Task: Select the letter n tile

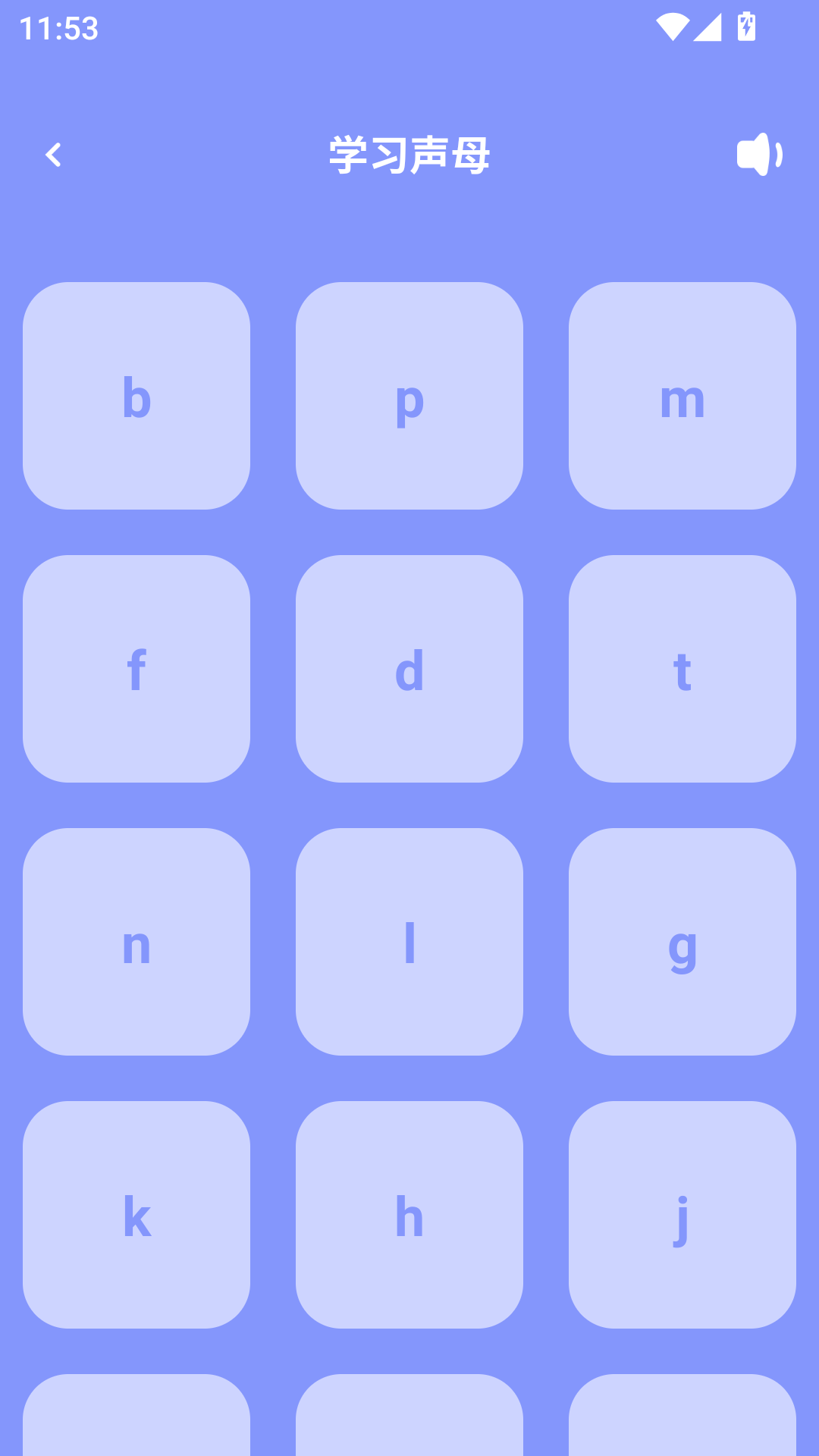Action: tap(136, 942)
